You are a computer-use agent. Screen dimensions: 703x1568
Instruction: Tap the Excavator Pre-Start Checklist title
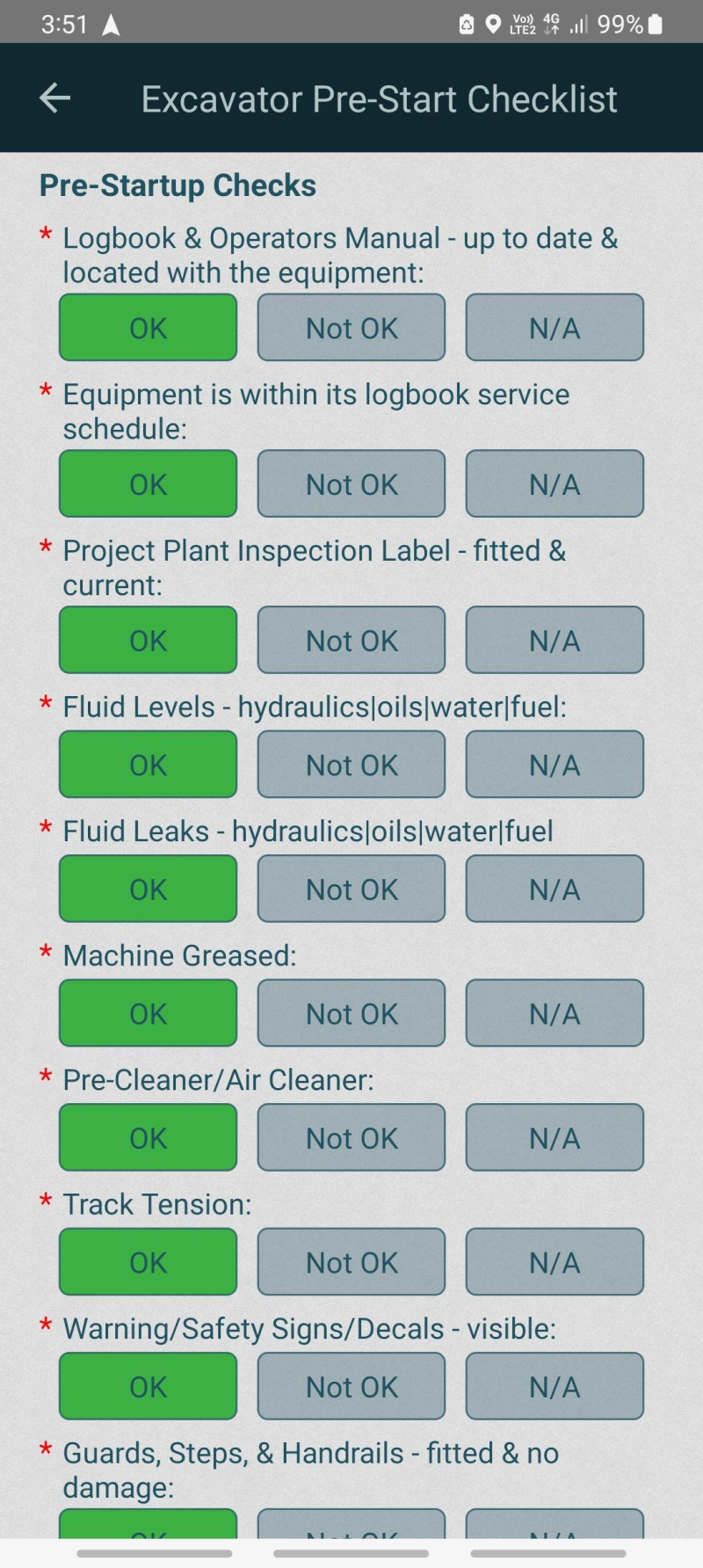pos(378,98)
